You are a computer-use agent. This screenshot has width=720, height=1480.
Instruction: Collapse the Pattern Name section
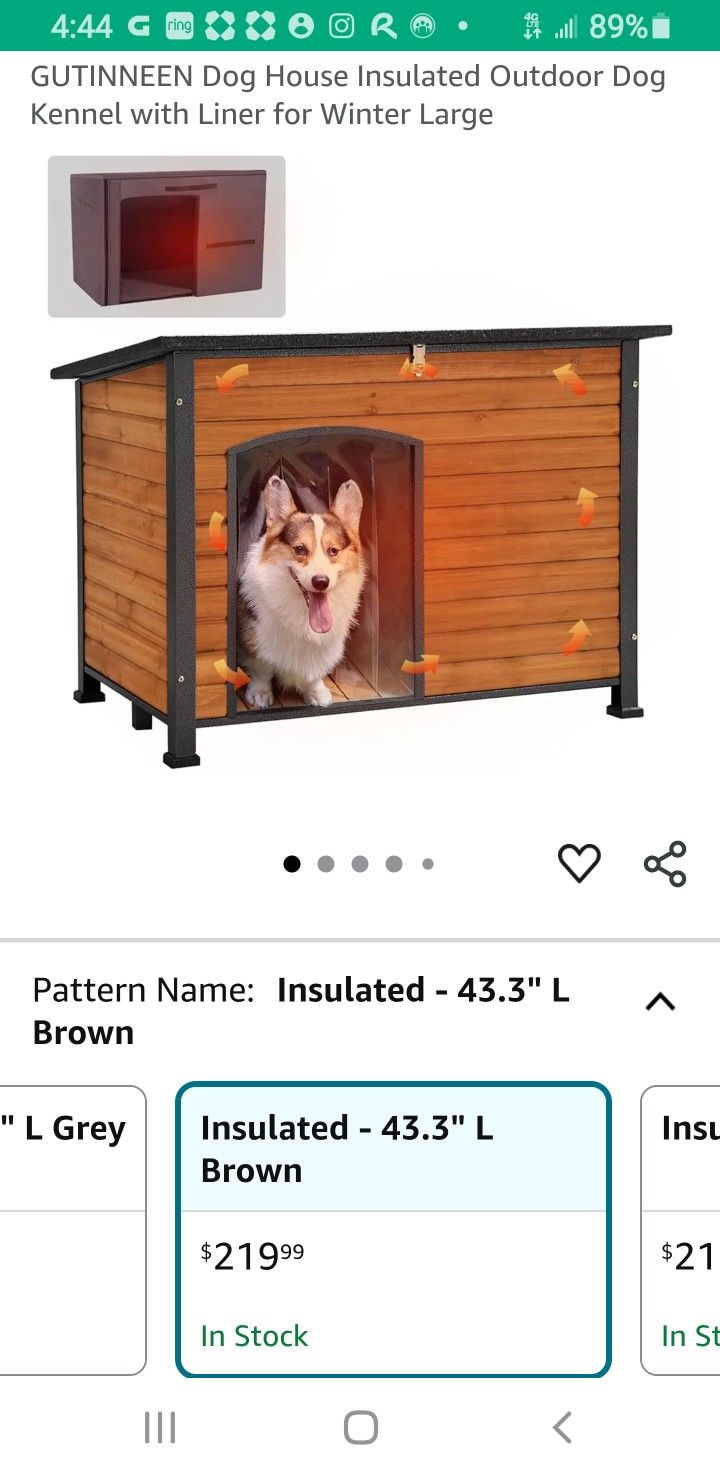coord(660,1002)
